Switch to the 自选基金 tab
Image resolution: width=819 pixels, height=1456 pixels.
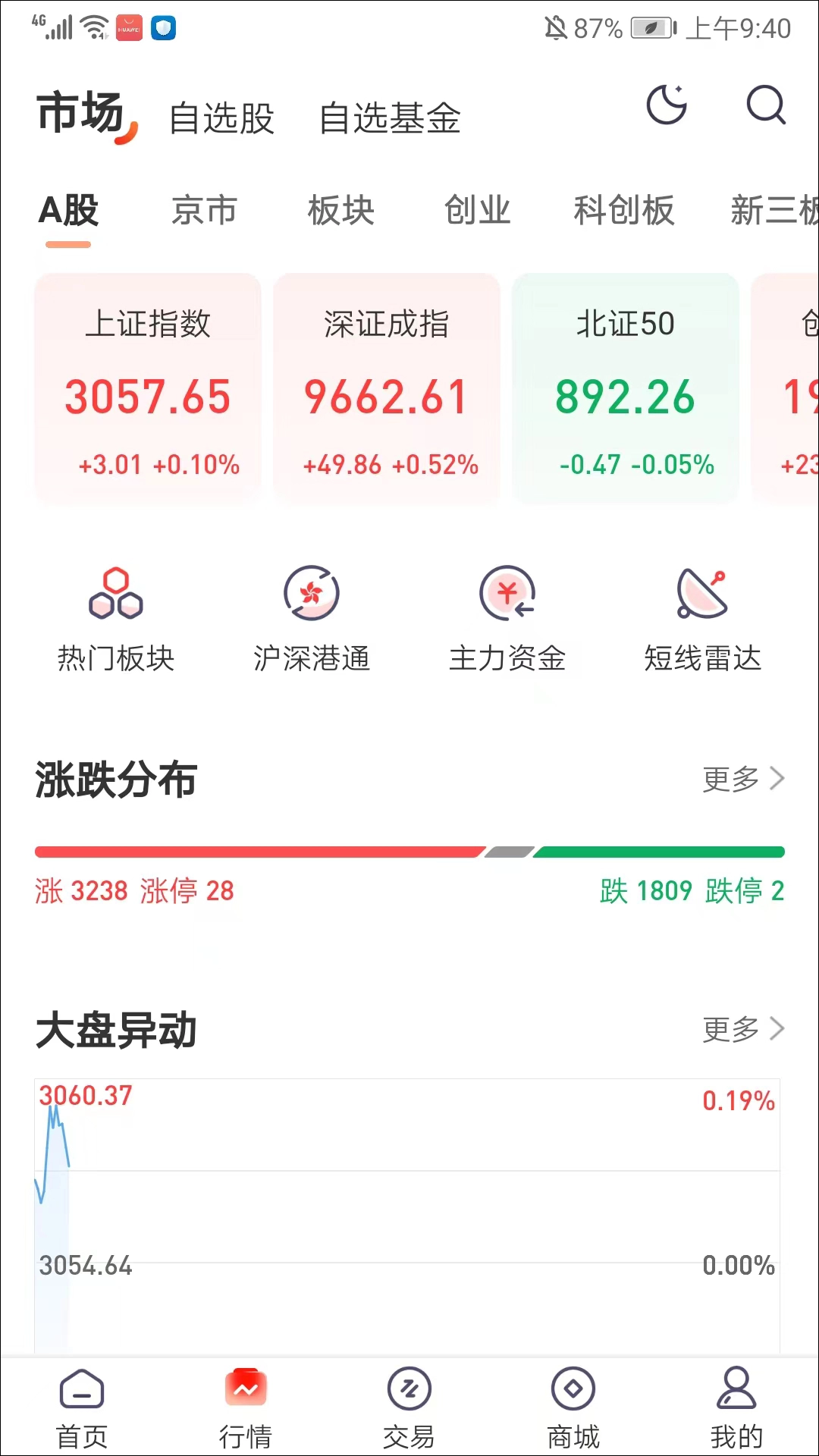pyautogui.click(x=390, y=118)
